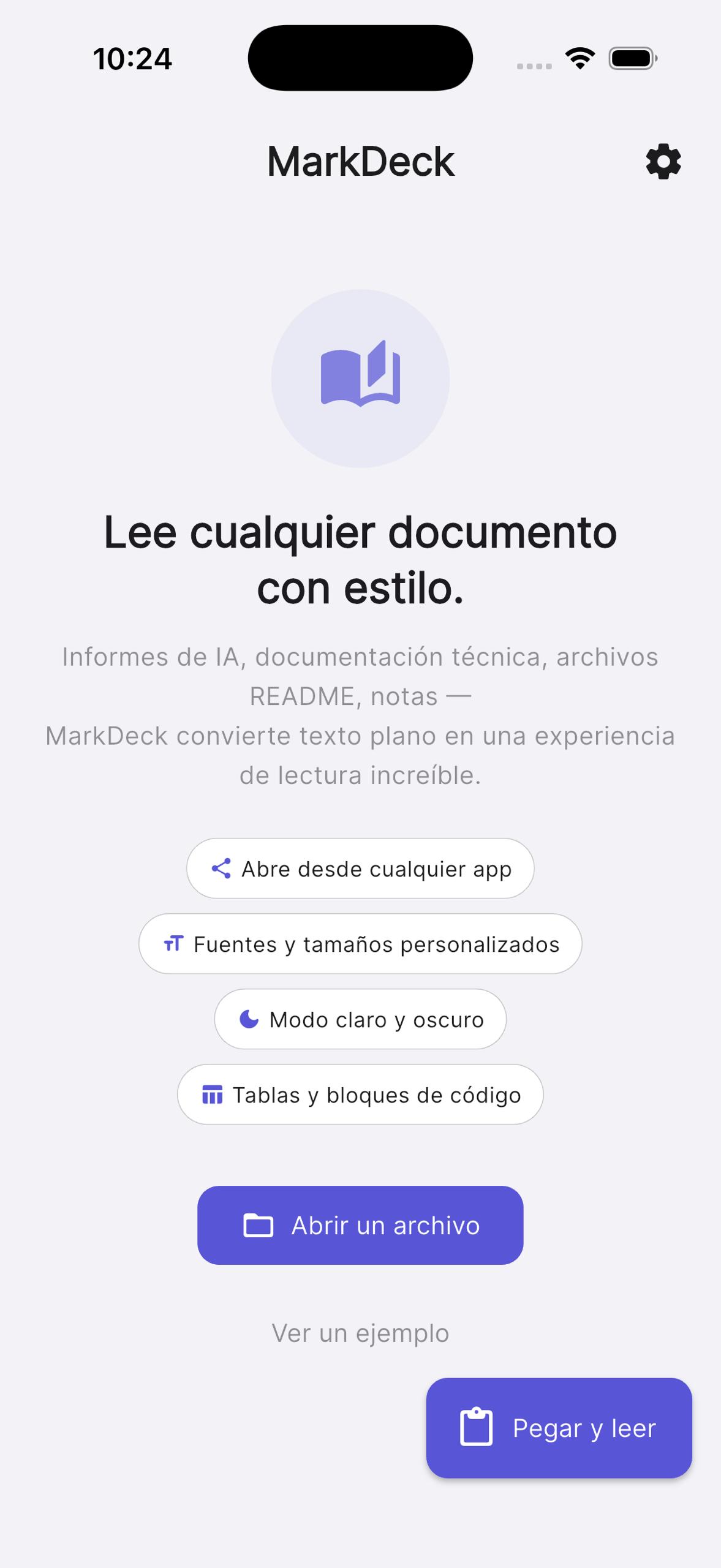Tap the battery indicator

point(632,58)
